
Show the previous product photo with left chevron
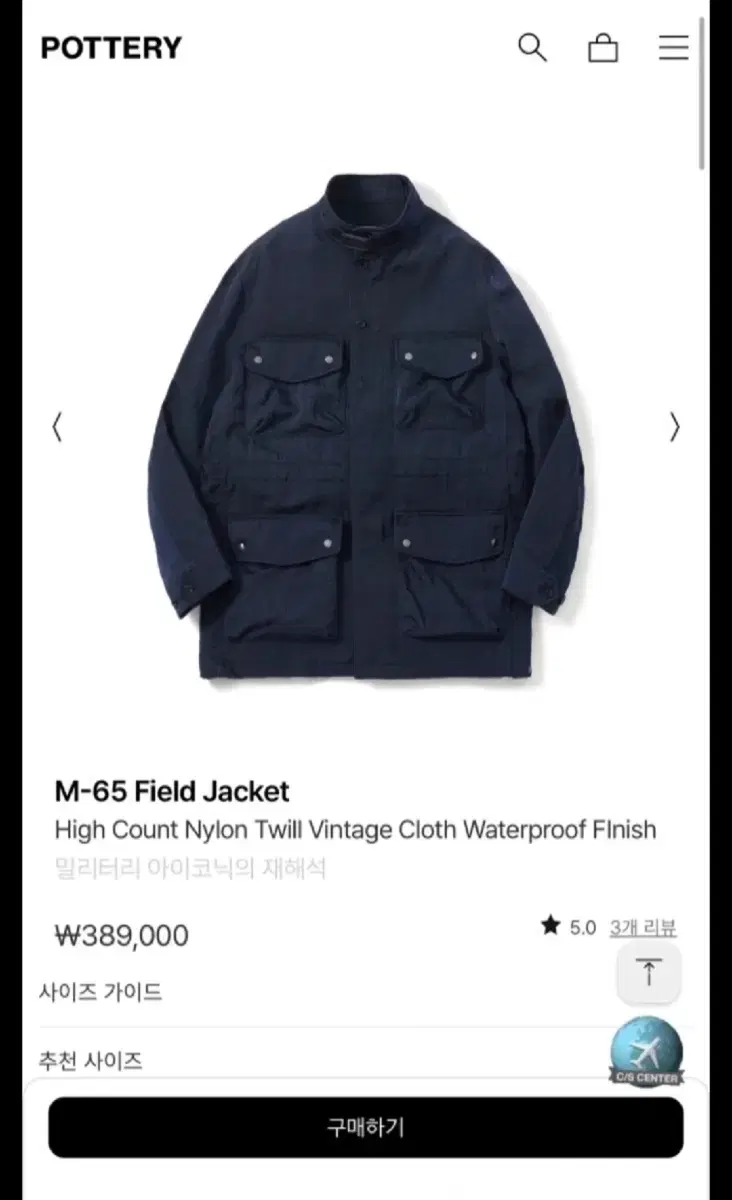click(57, 427)
